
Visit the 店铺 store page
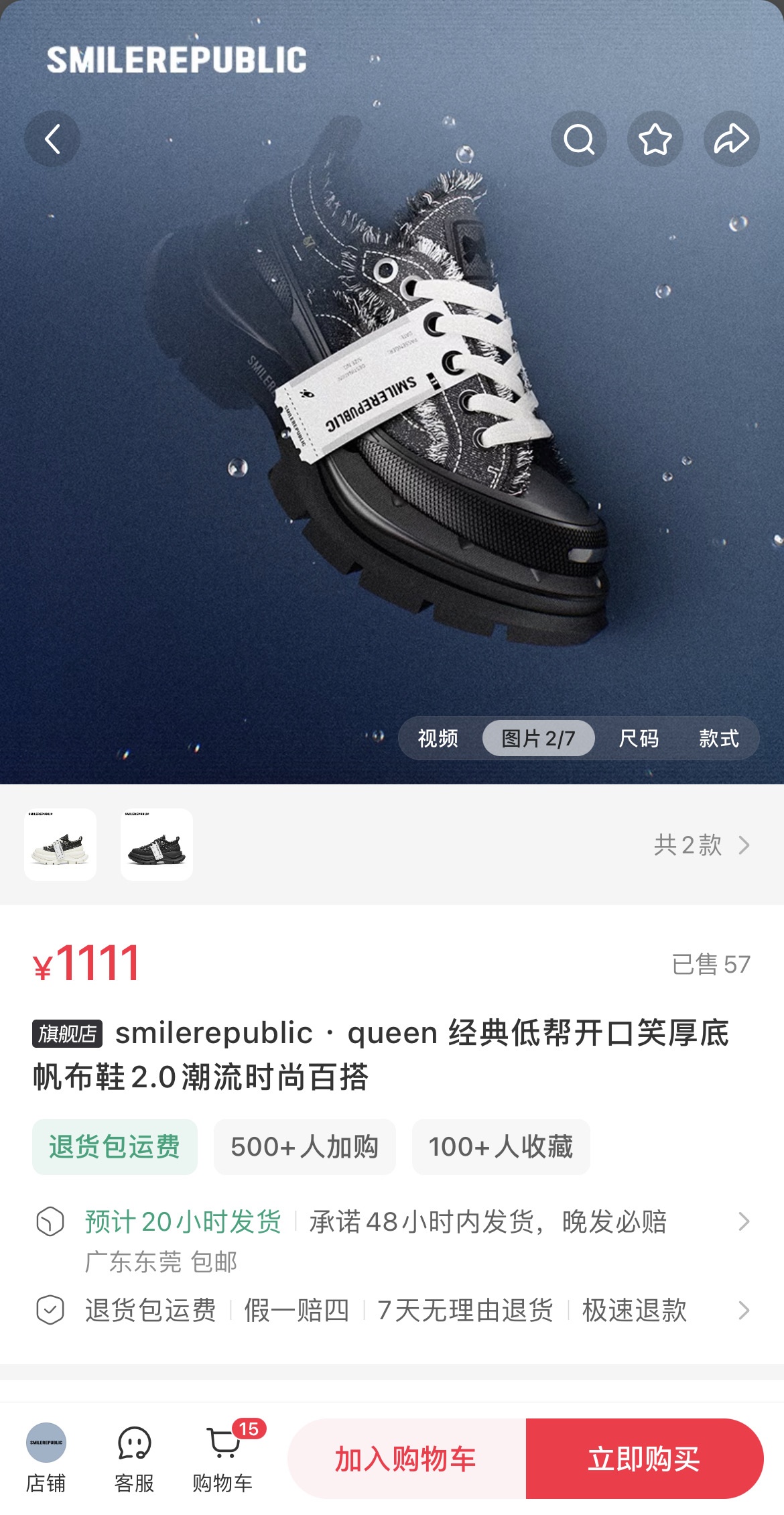(46, 1459)
